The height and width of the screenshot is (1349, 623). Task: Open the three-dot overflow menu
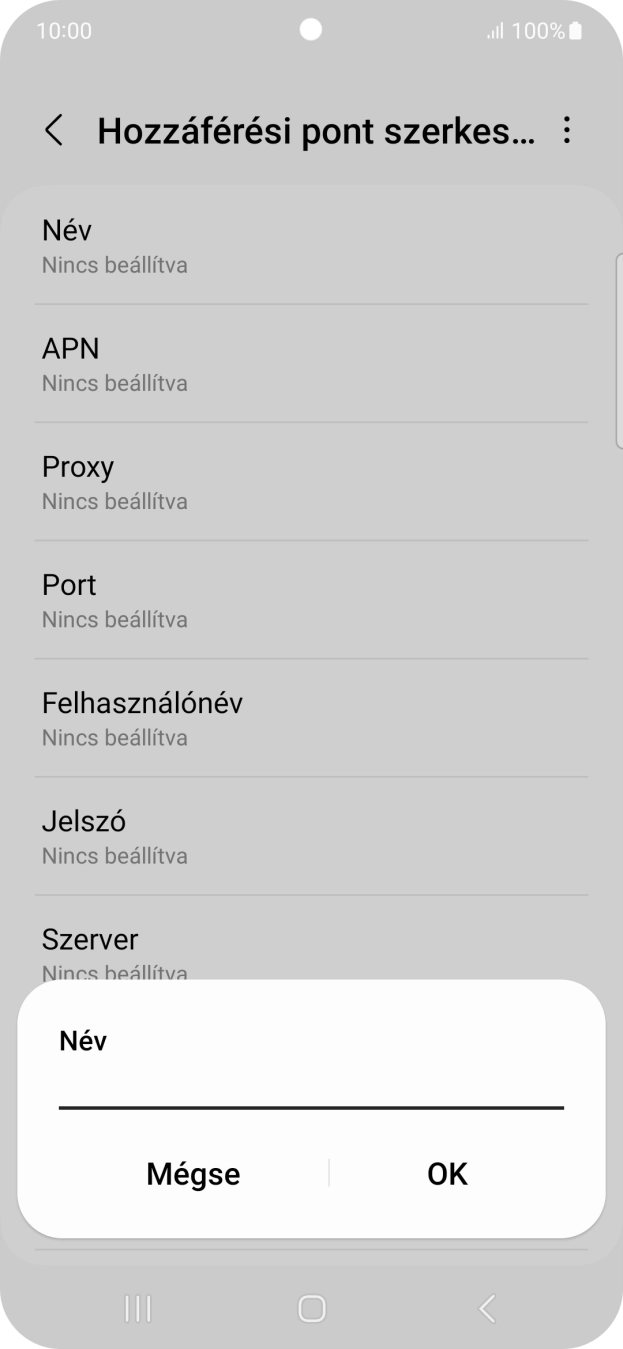click(x=567, y=131)
